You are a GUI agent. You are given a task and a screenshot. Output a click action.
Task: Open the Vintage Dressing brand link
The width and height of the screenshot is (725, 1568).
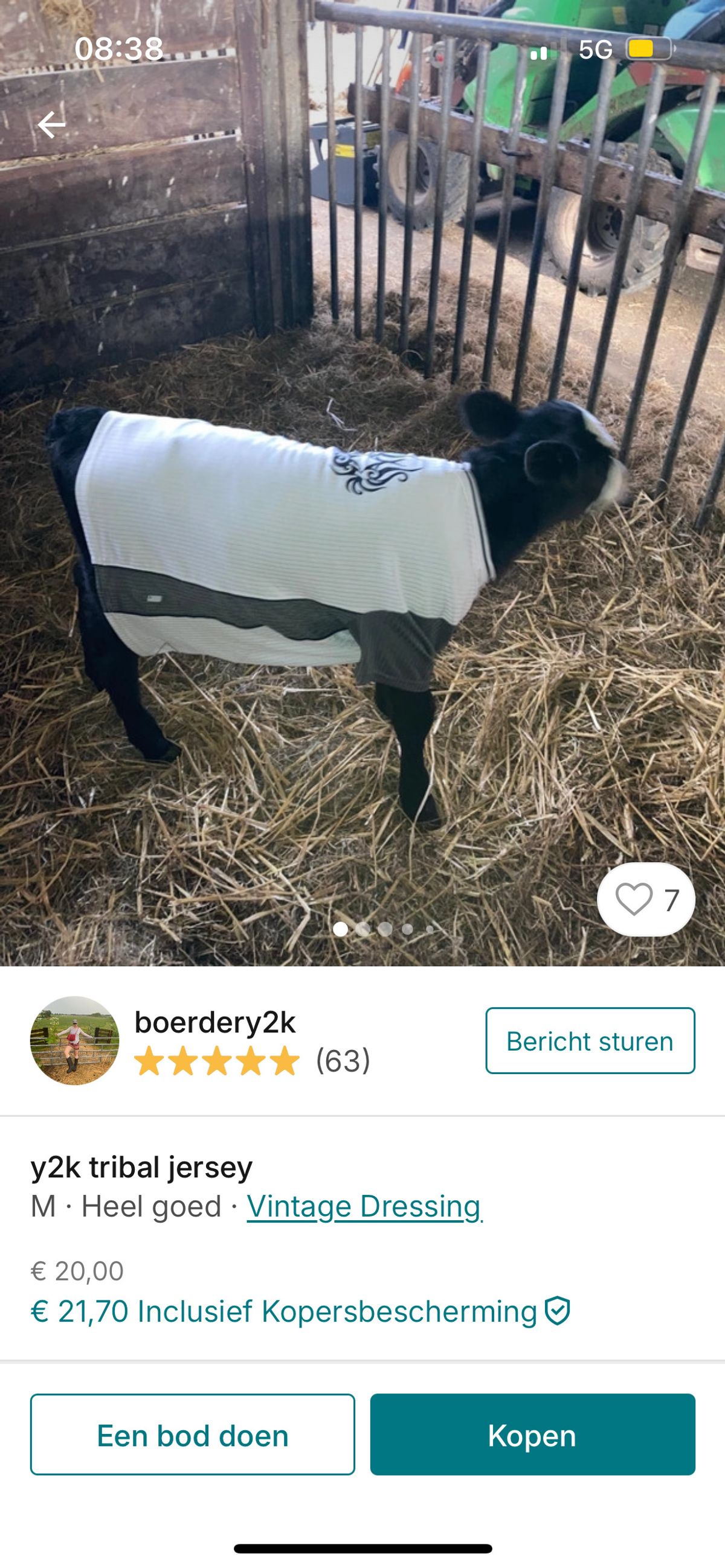tap(364, 1206)
